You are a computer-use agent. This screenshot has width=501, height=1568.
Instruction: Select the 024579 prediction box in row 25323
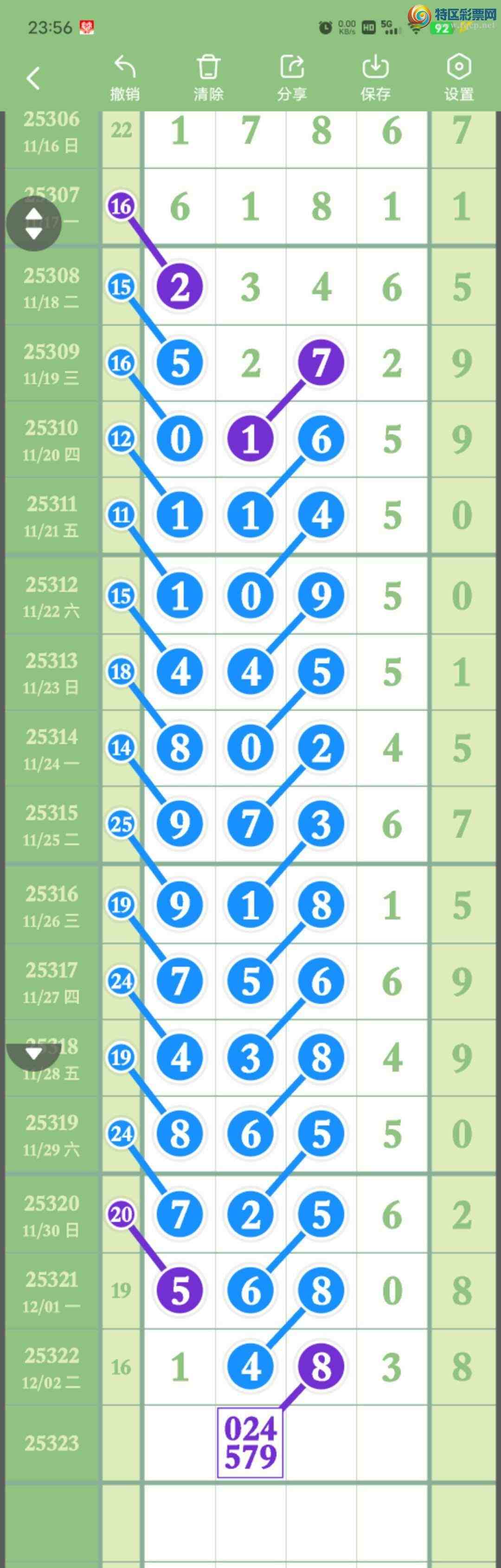click(250, 1442)
